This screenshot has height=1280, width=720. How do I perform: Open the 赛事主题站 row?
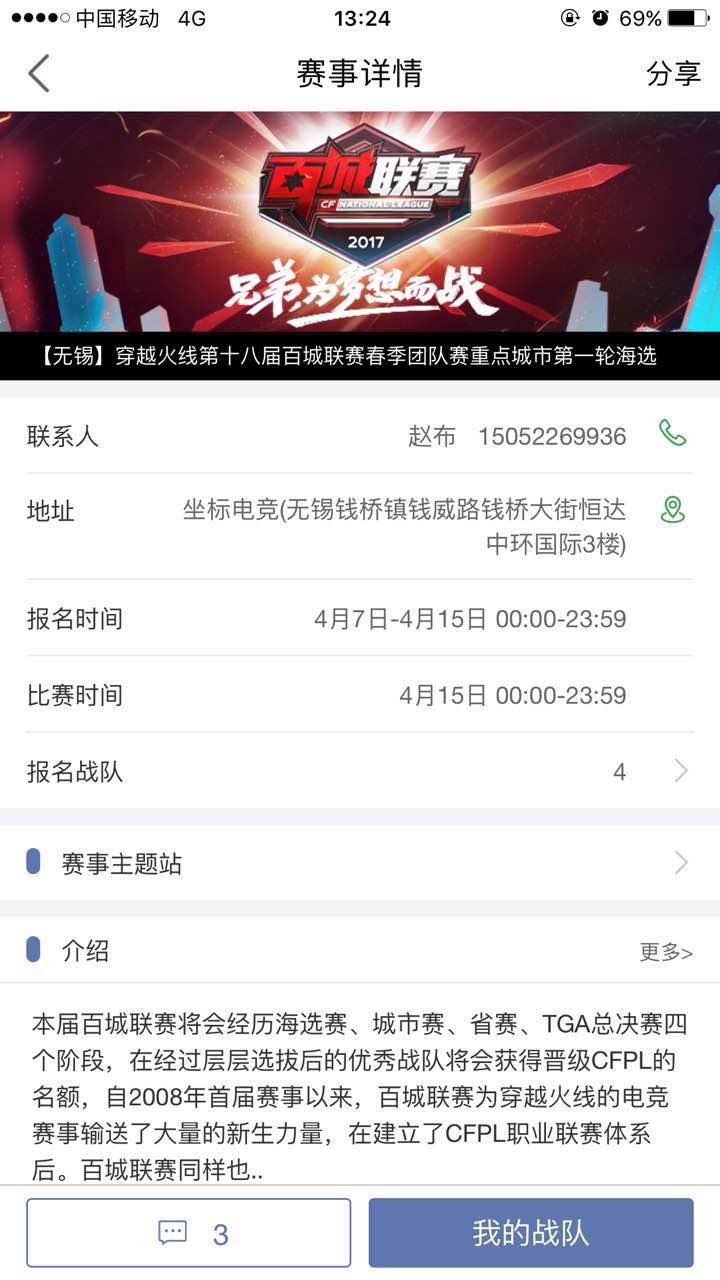[x=360, y=863]
